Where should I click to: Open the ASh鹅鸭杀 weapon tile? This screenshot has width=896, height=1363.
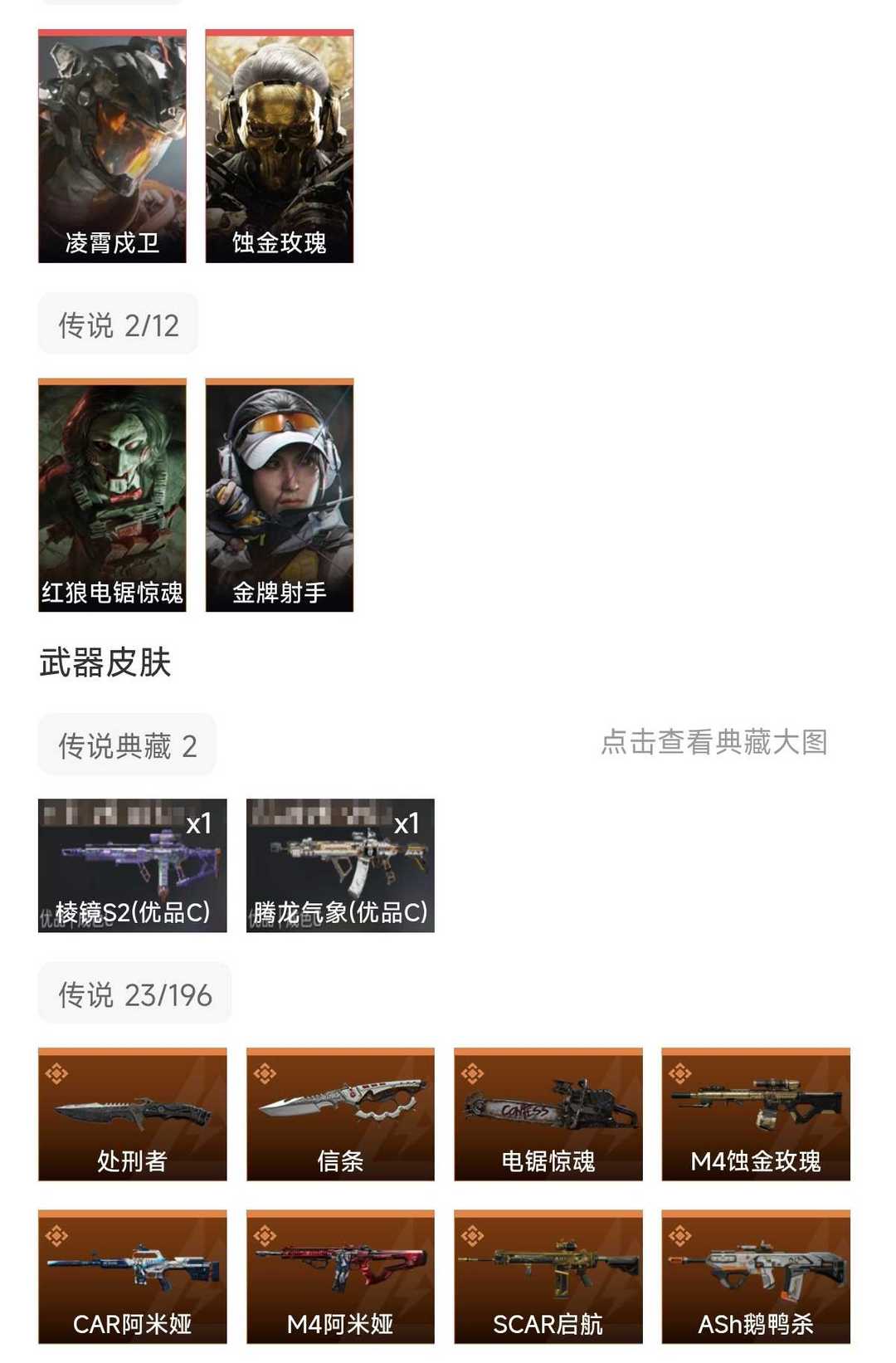[756, 1277]
